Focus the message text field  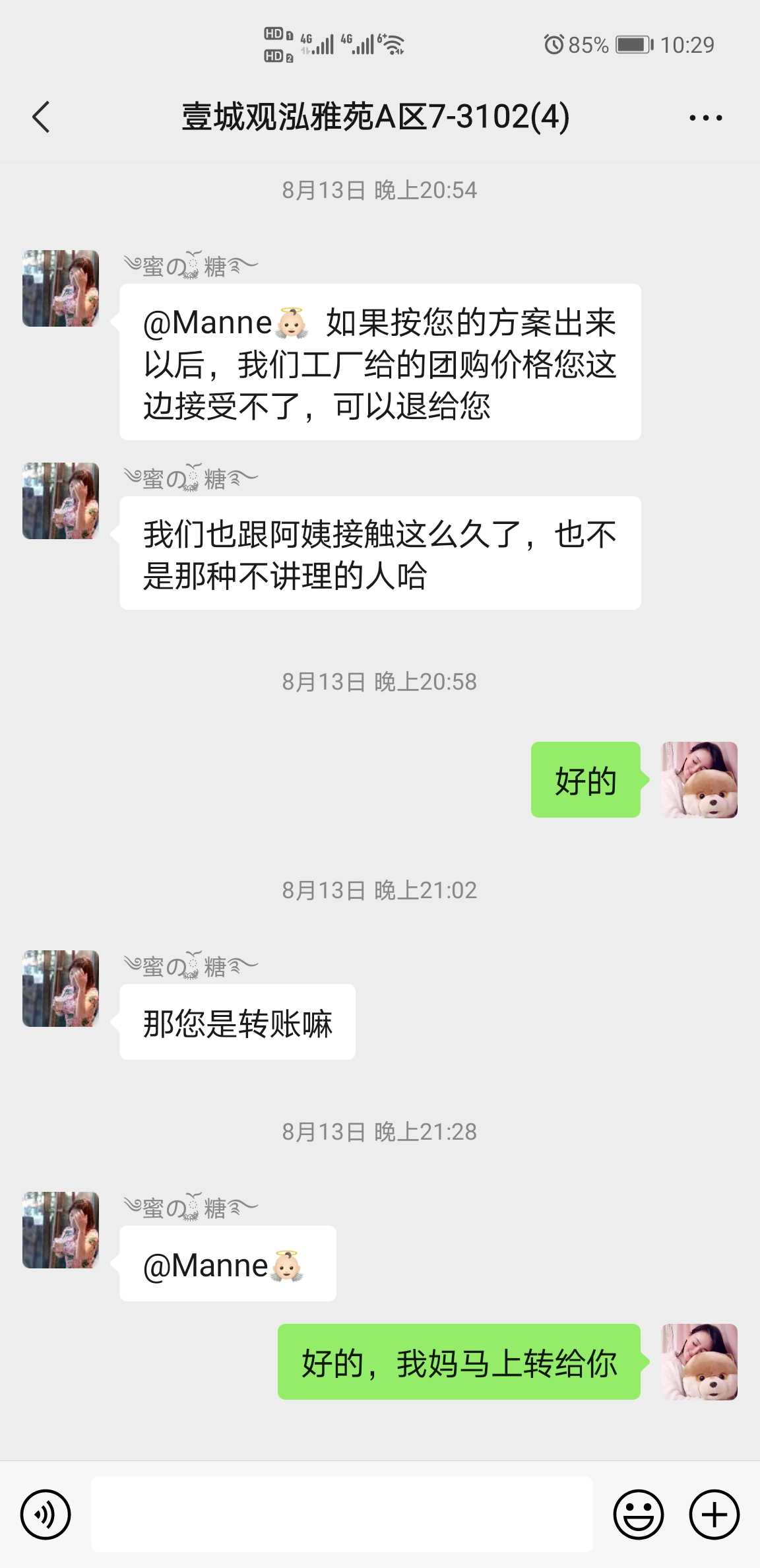[342, 1514]
